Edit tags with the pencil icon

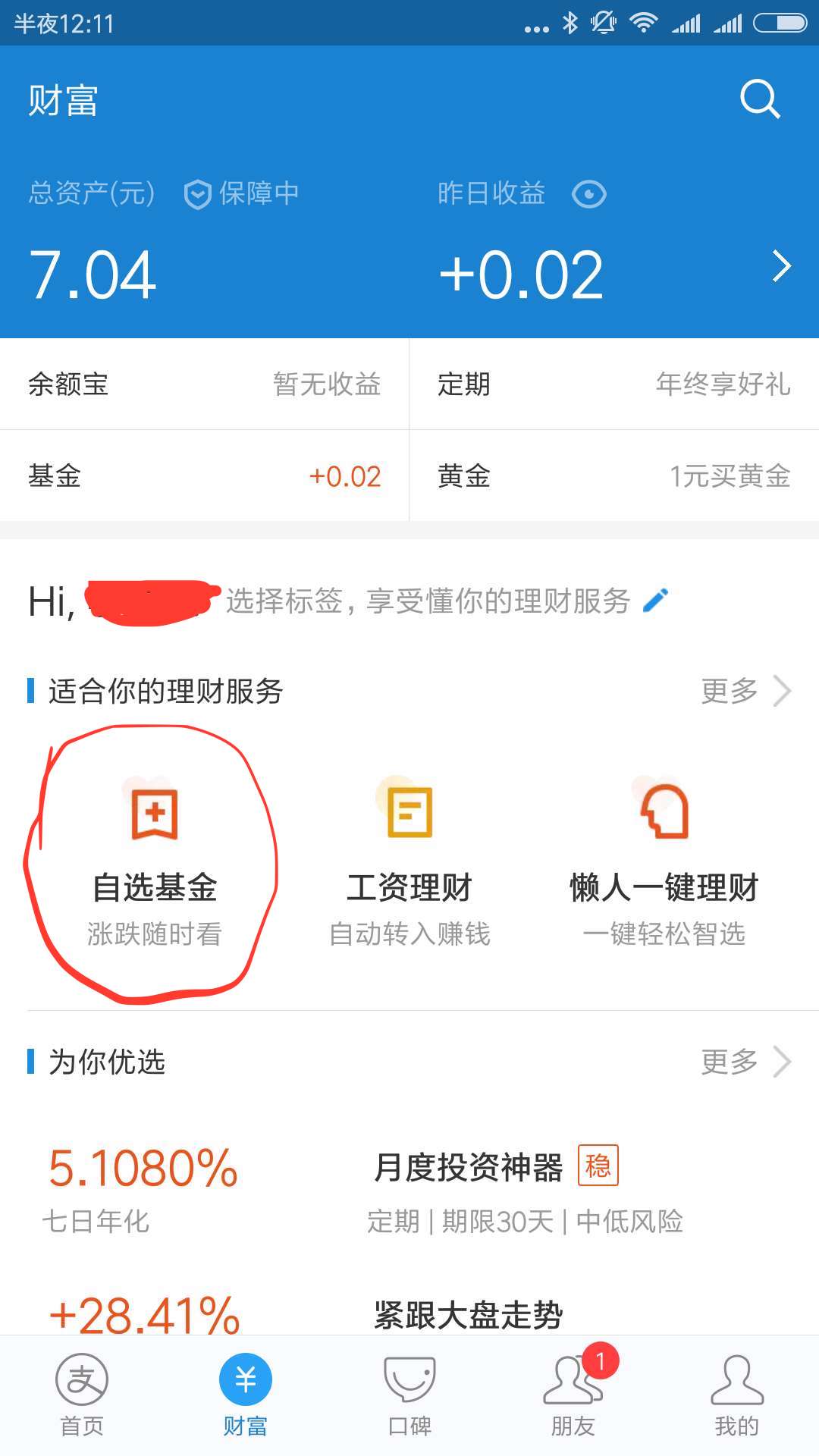tap(656, 600)
